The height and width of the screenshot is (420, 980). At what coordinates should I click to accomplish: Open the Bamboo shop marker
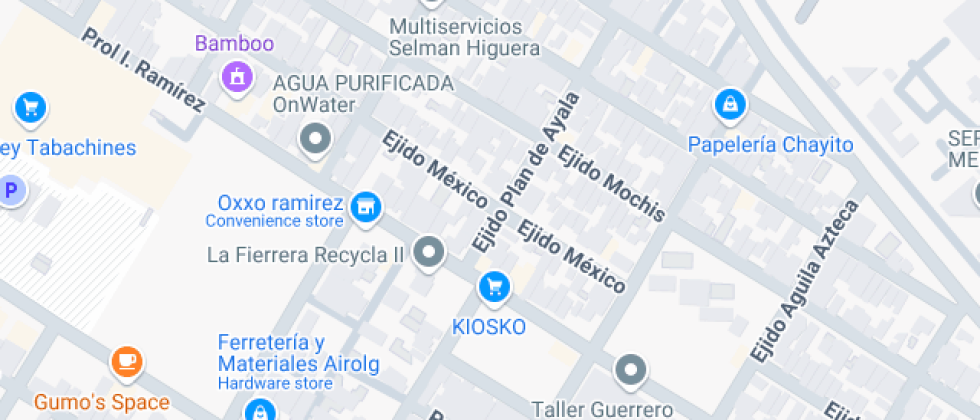click(x=237, y=78)
